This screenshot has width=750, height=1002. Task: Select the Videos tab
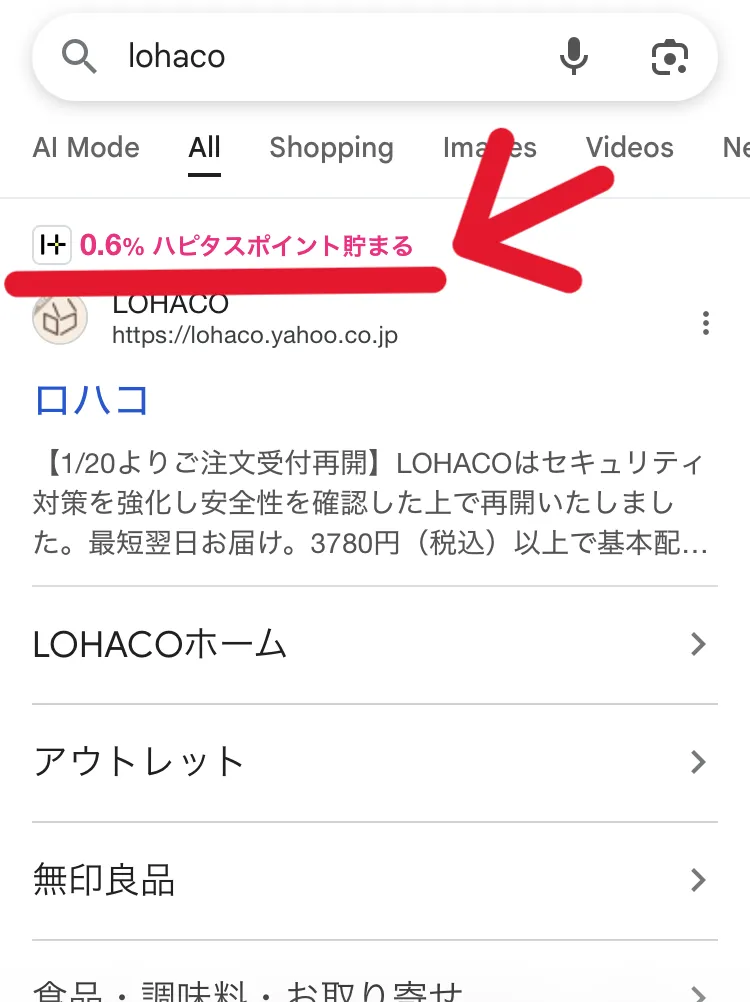[x=629, y=148]
